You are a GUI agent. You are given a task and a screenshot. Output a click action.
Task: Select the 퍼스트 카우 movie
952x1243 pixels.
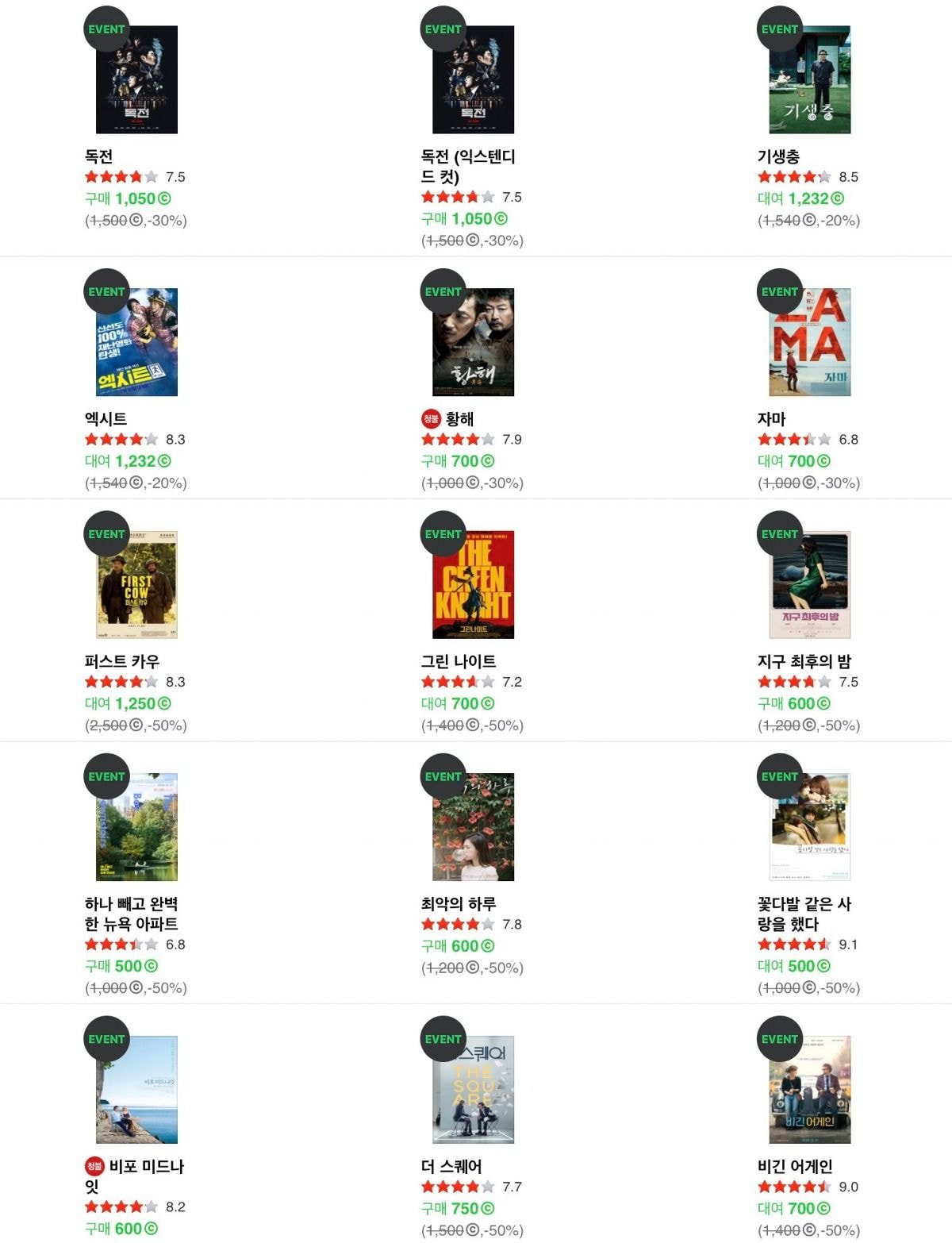pos(136,585)
